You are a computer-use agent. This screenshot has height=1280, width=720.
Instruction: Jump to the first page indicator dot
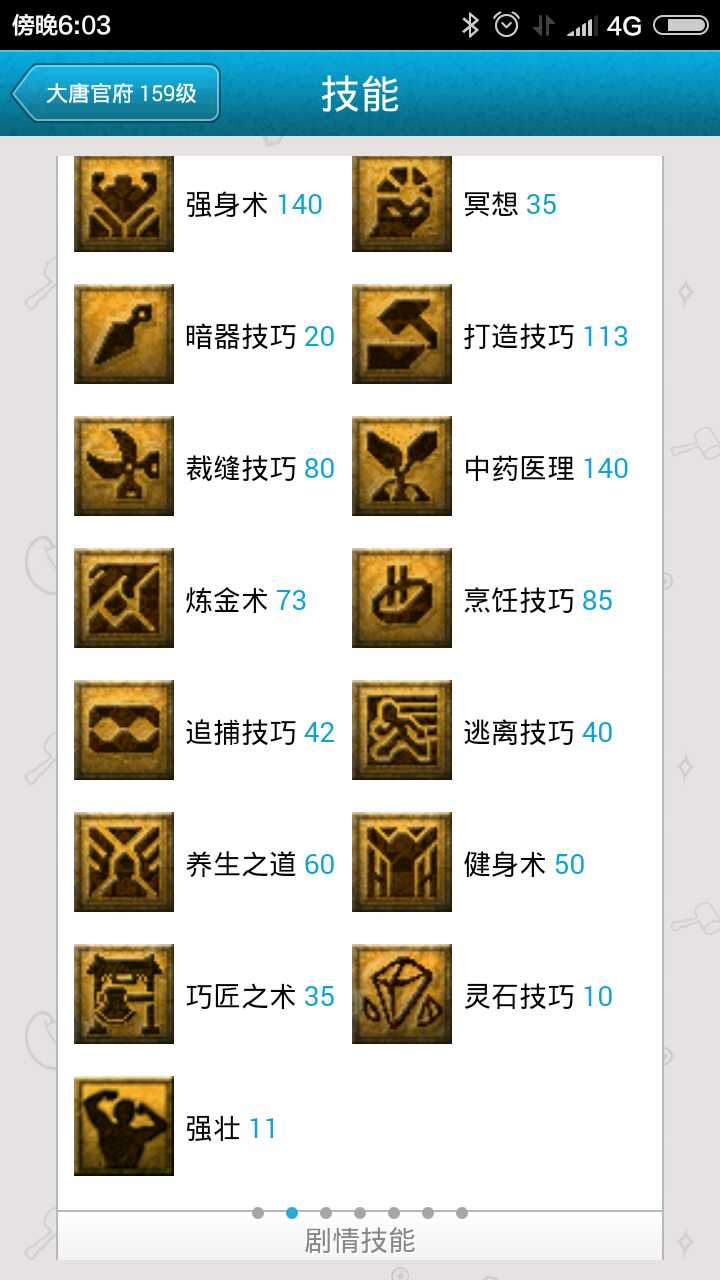[258, 1213]
